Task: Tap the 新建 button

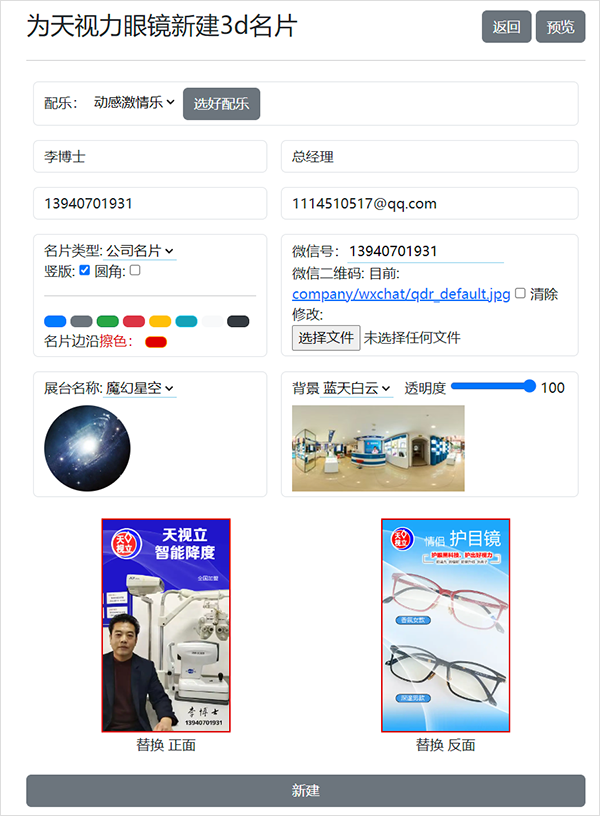Action: pyautogui.click(x=305, y=790)
